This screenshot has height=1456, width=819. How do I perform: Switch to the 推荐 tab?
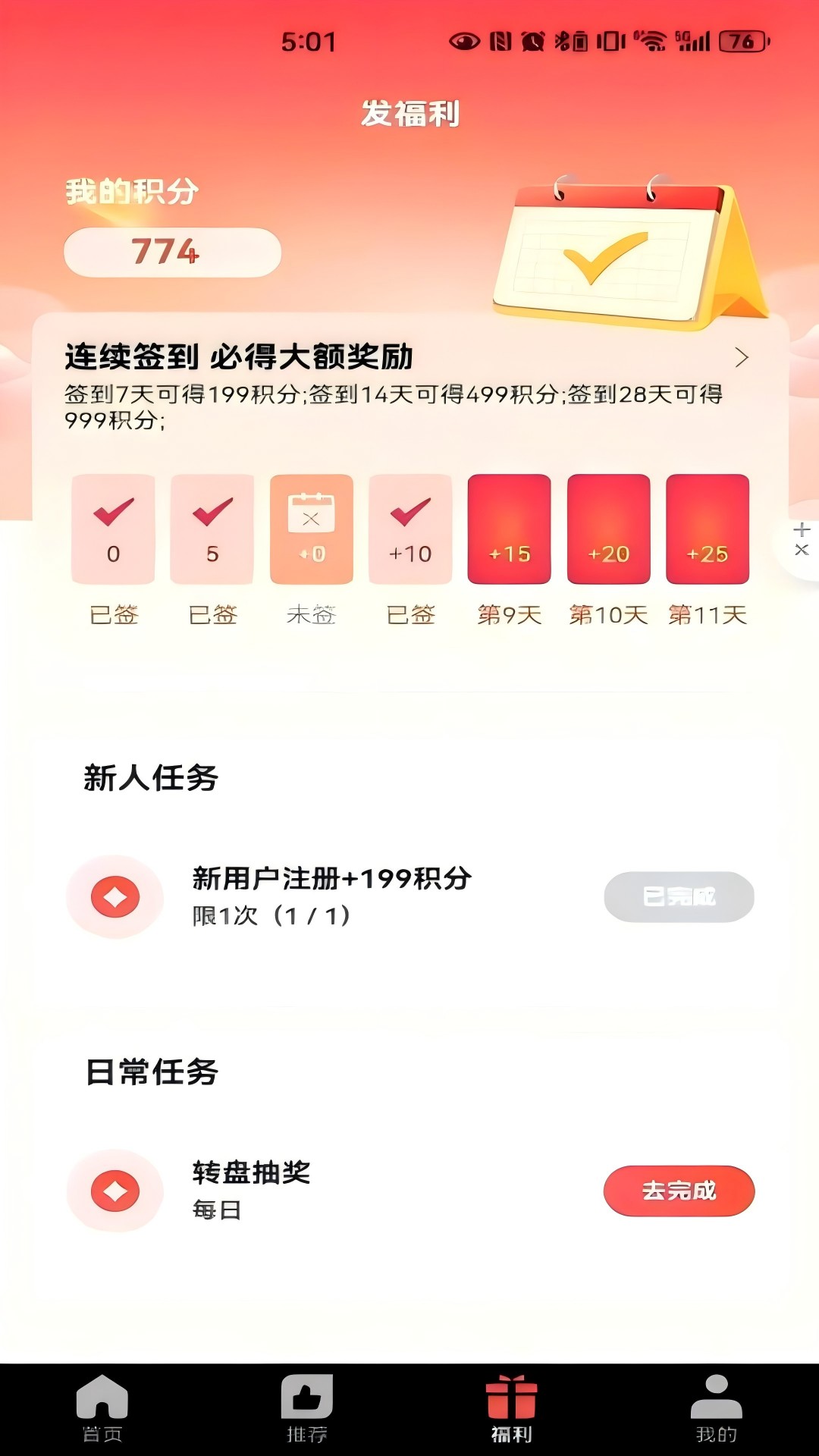click(307, 1409)
